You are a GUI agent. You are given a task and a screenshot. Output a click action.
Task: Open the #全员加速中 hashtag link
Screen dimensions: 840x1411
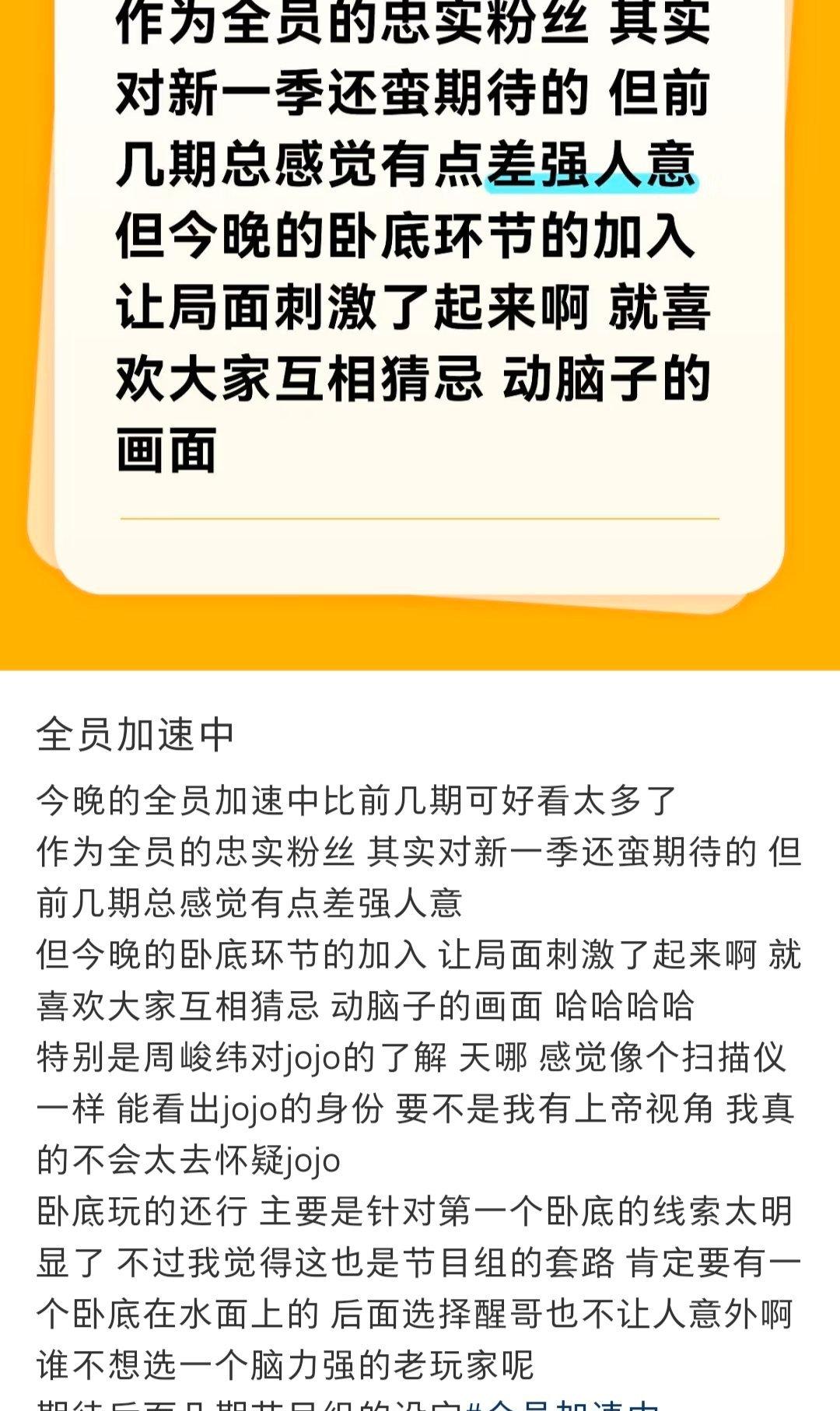tap(562, 1404)
